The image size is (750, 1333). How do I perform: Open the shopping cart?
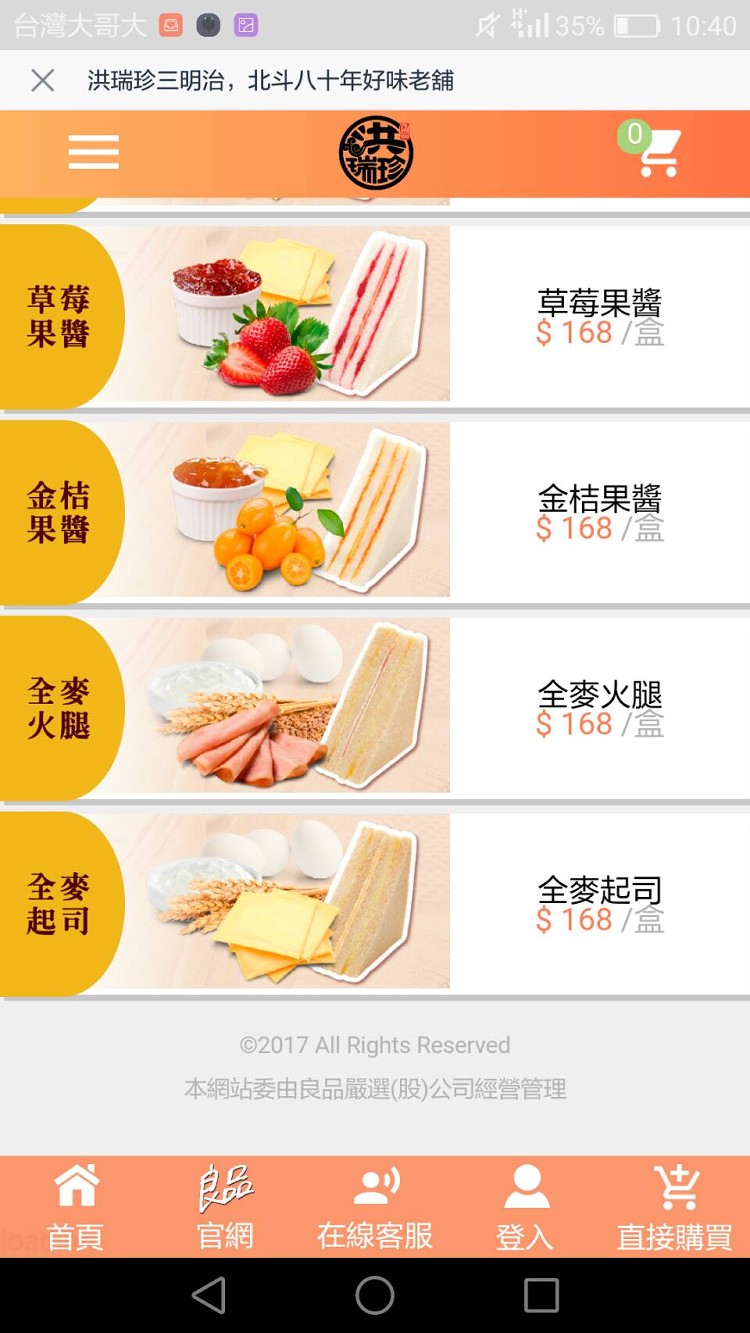pos(656,153)
